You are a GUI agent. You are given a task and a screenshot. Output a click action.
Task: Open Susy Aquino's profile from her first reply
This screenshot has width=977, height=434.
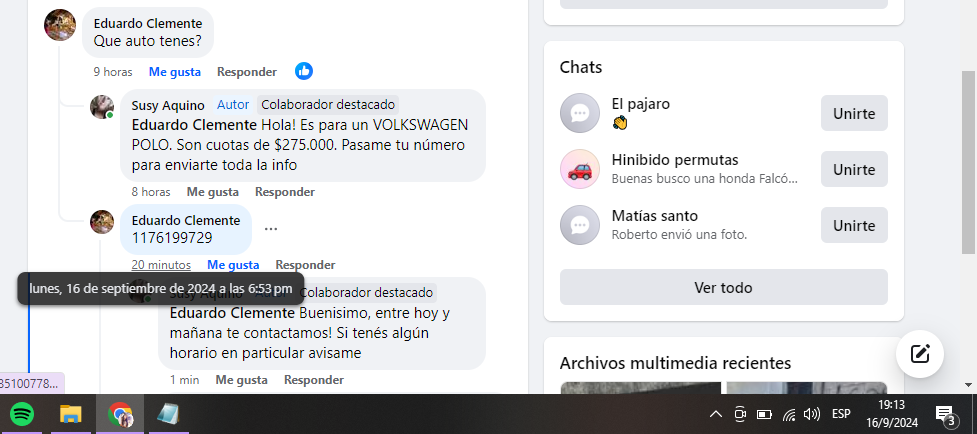point(168,105)
